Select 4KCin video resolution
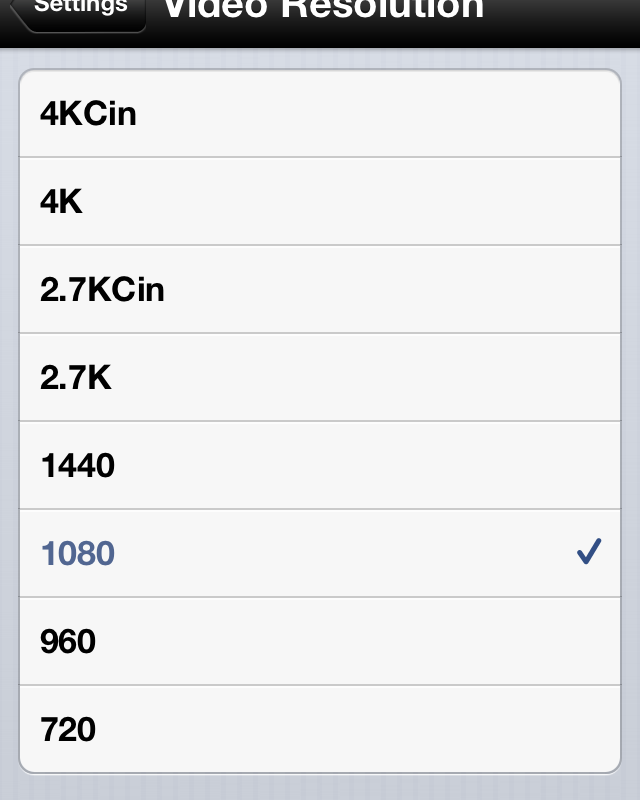The width and height of the screenshot is (640, 800). [x=320, y=114]
